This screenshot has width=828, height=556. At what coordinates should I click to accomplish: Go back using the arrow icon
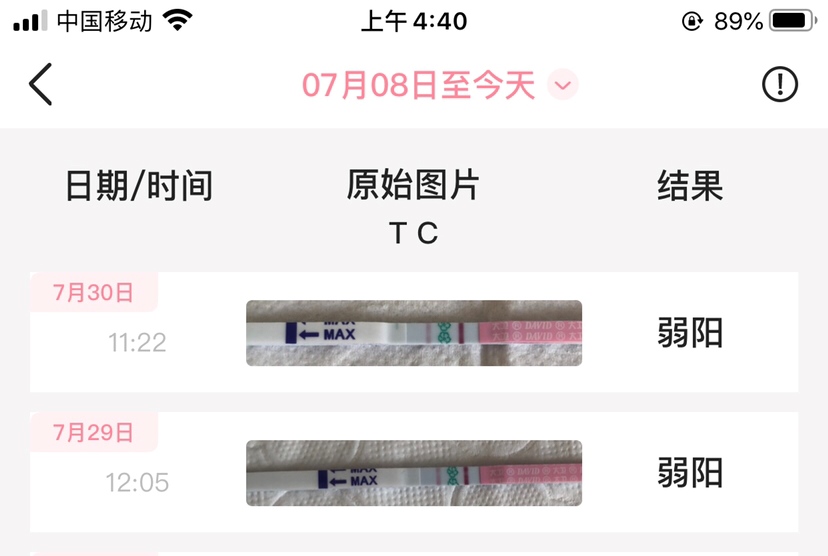40,85
